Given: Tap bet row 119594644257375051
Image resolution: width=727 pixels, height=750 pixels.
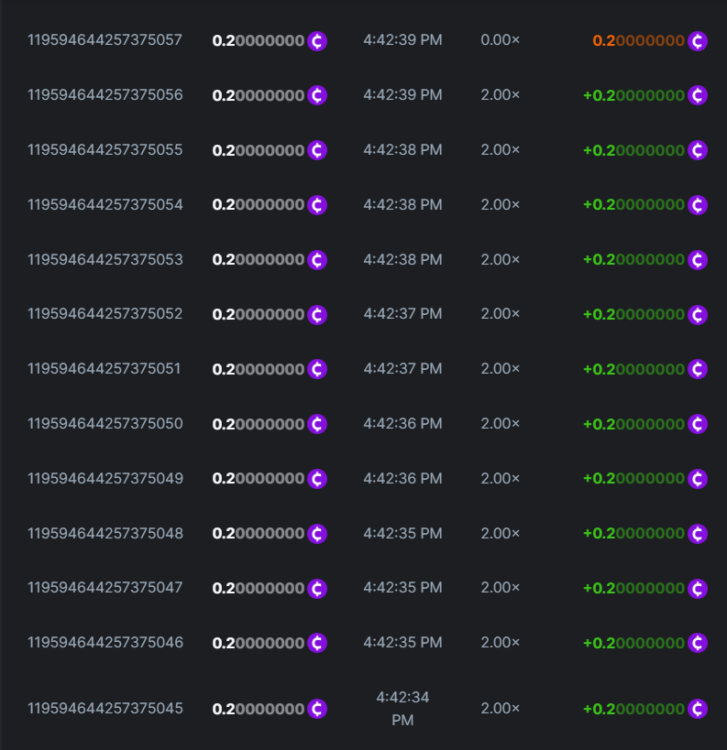Looking at the screenshot, I should tap(105, 369).
